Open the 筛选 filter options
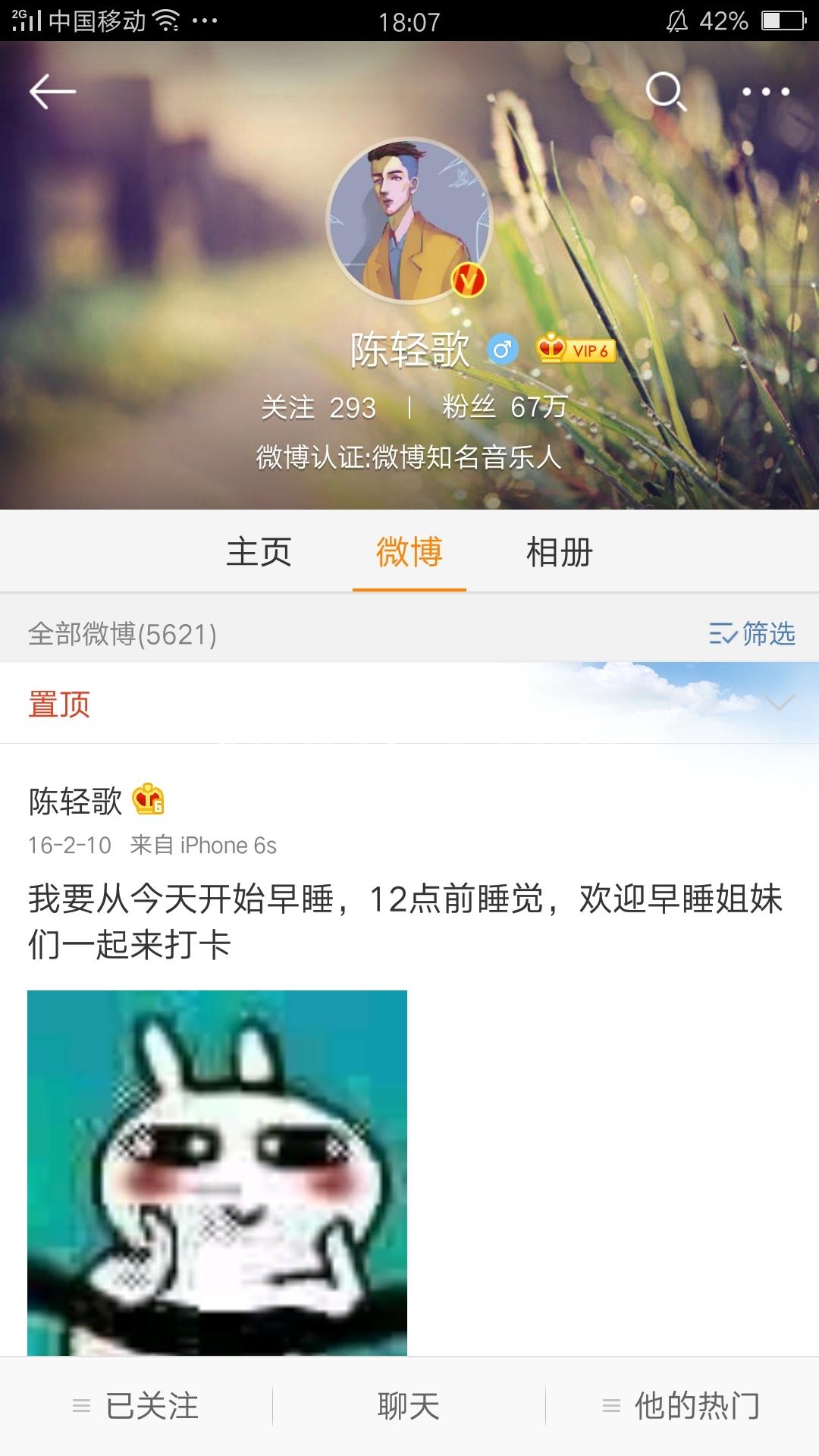Screen dimensions: 819x1456 (x=752, y=633)
